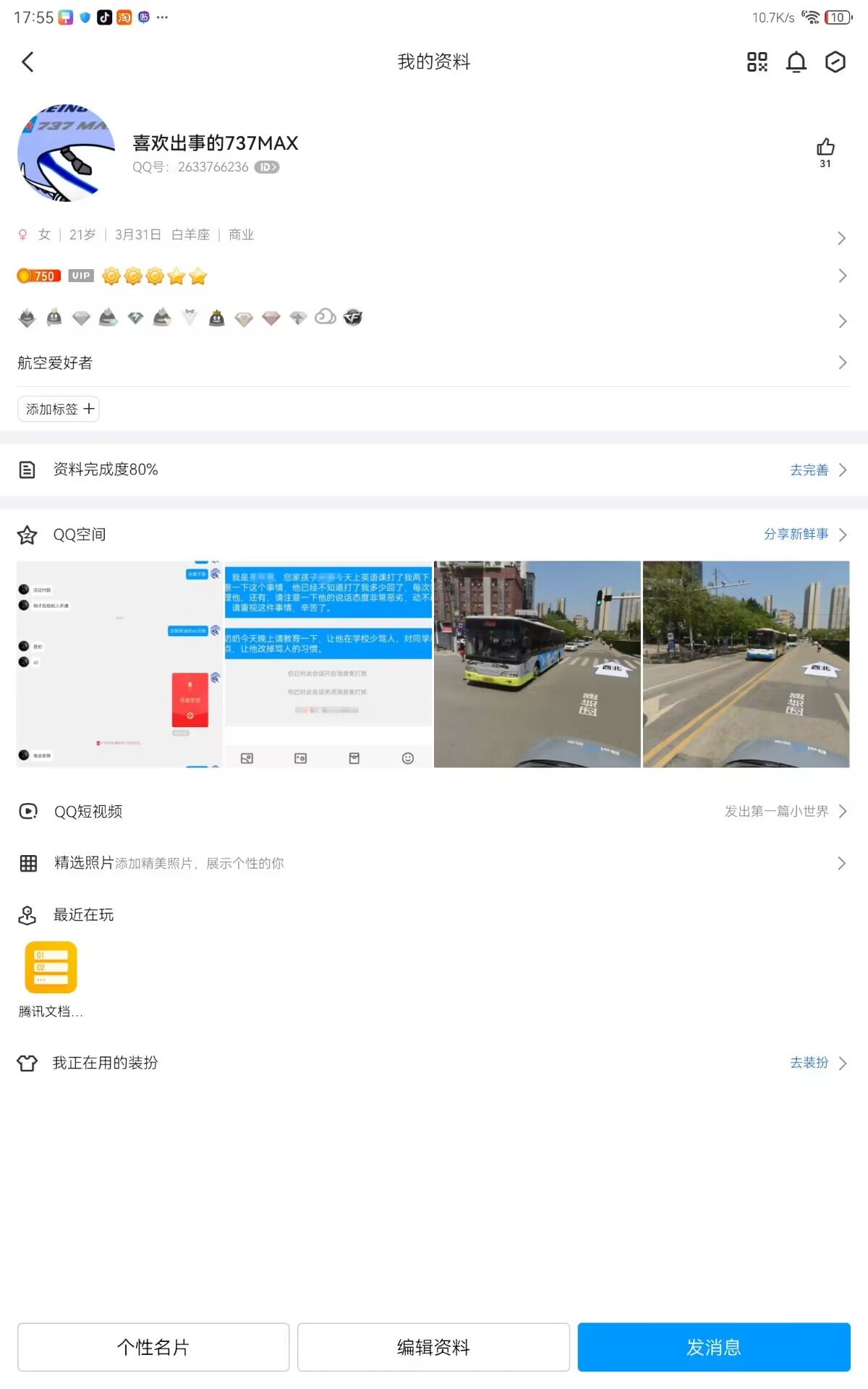View the profile avatar picture
Image resolution: width=868 pixels, height=1389 pixels.
[x=66, y=153]
